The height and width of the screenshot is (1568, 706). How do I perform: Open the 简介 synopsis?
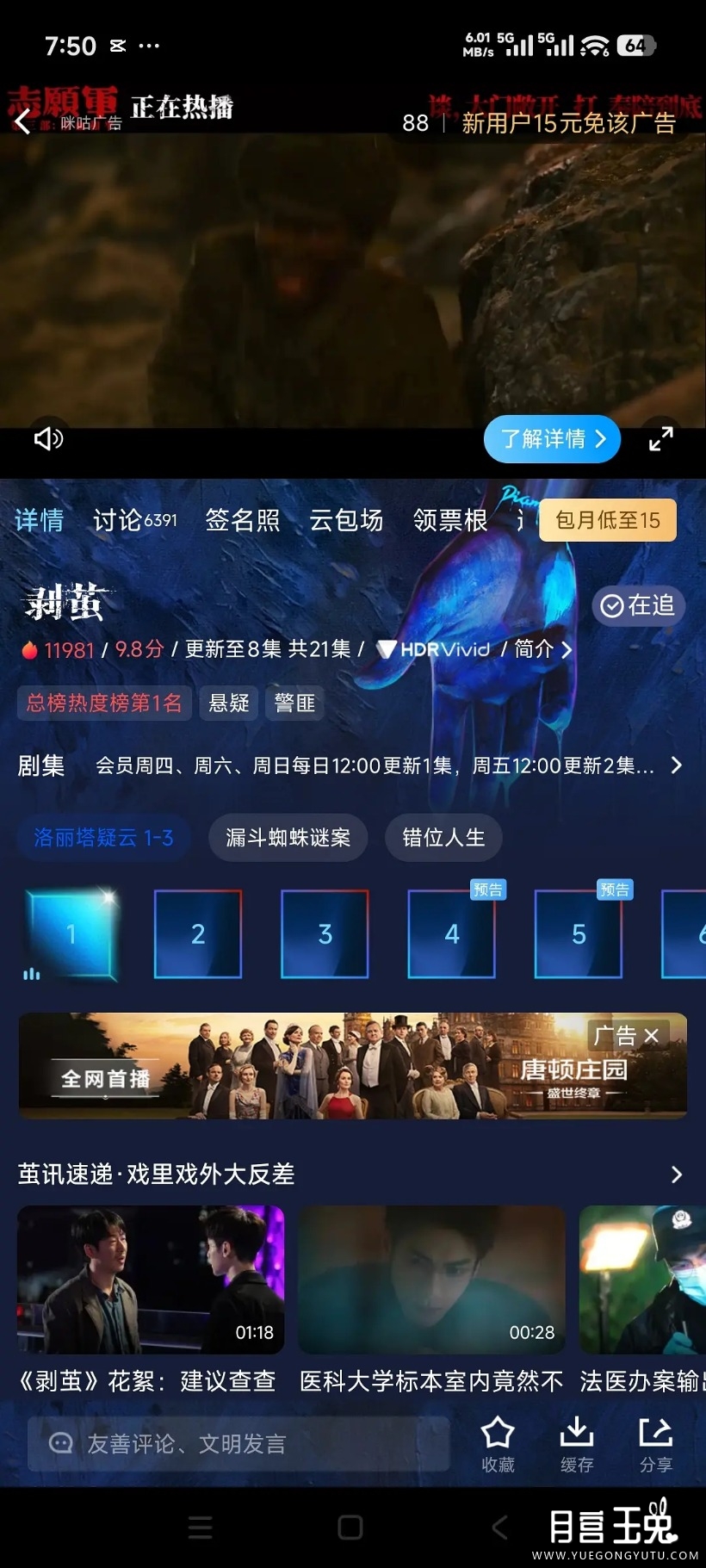click(x=542, y=649)
